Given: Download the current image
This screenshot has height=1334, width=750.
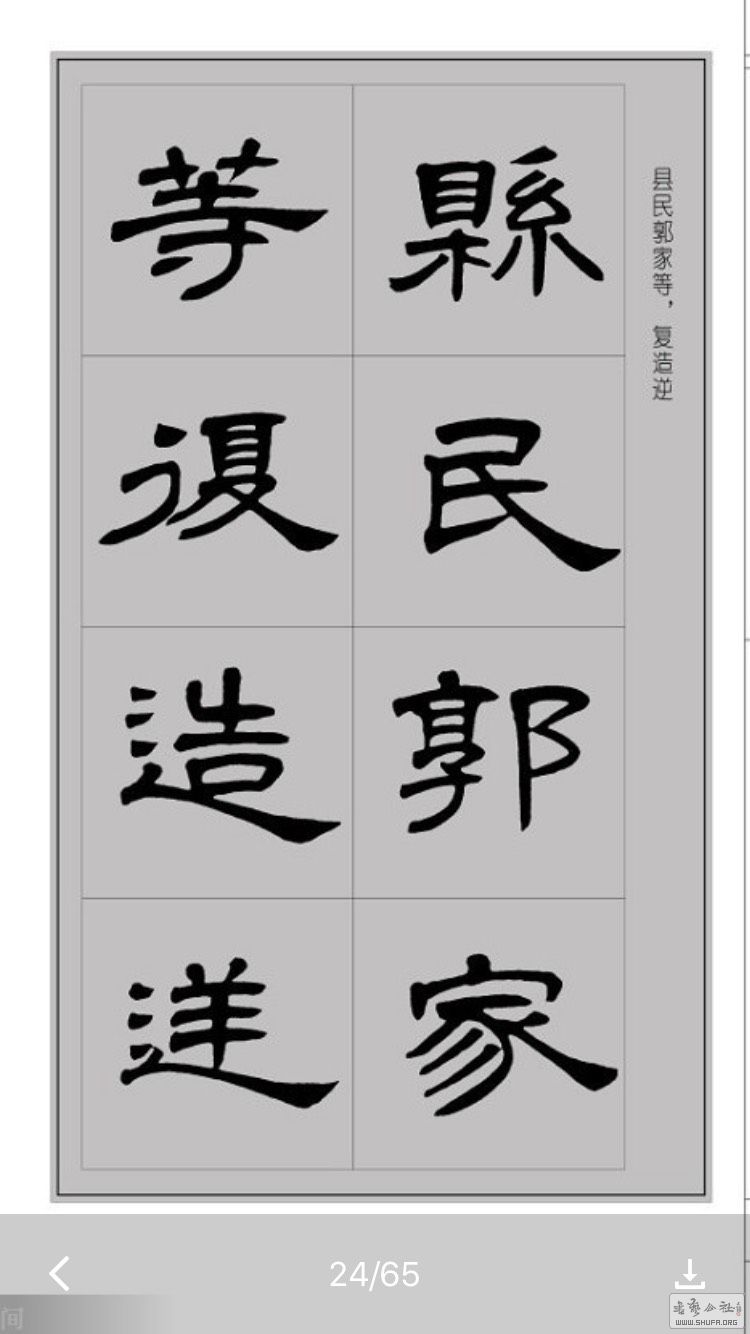Looking at the screenshot, I should tap(689, 1273).
